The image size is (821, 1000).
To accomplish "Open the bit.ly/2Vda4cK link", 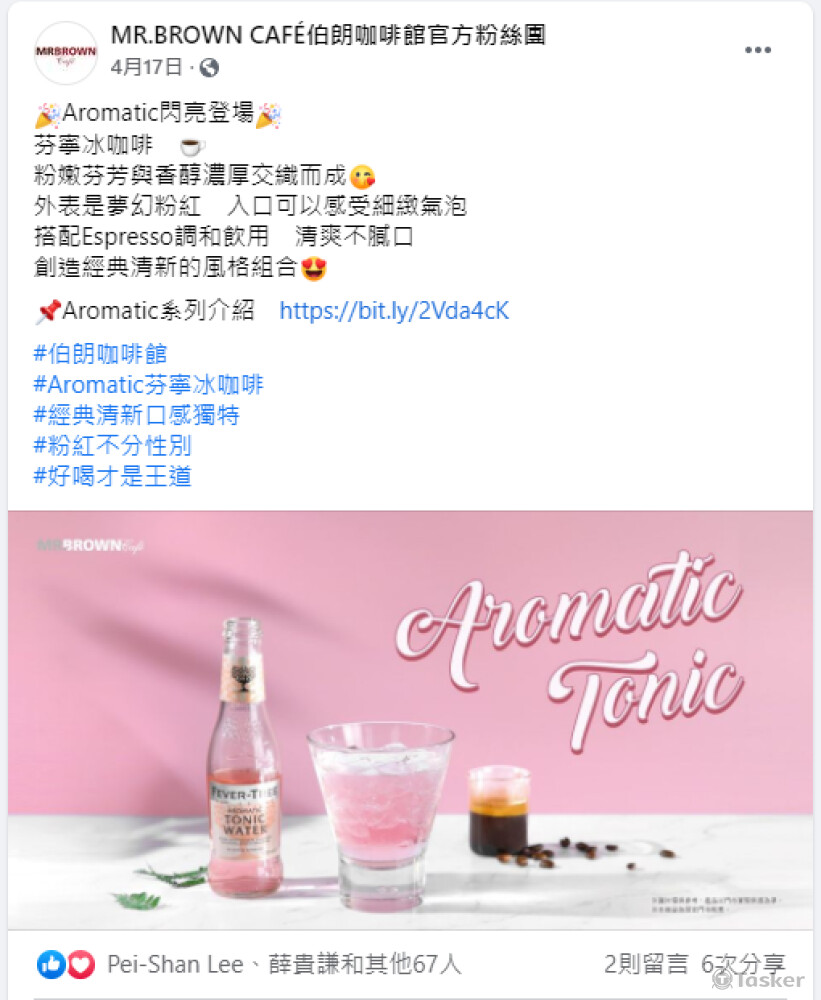I will point(394,311).
